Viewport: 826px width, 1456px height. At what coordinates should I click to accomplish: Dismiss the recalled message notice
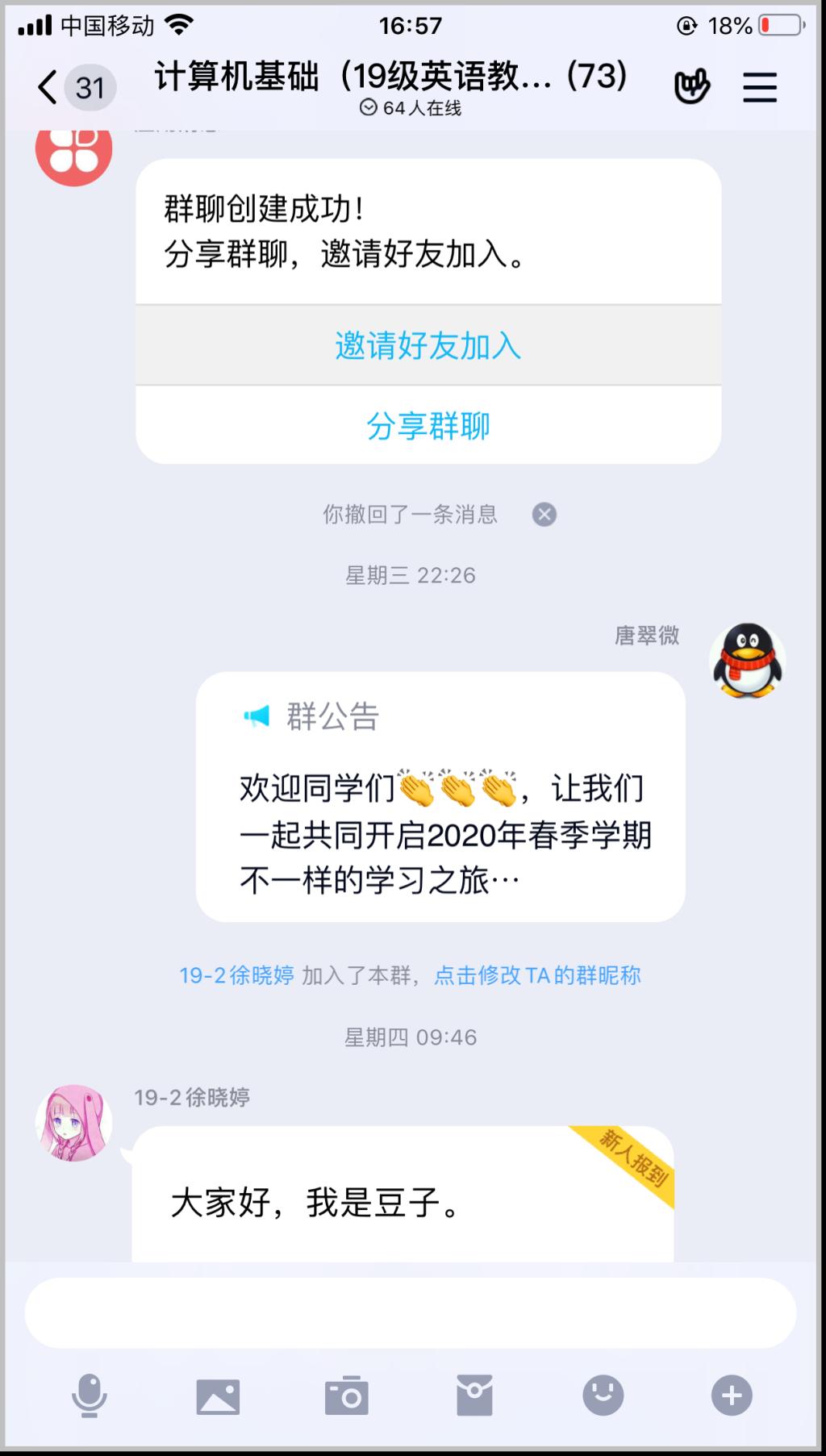544,515
